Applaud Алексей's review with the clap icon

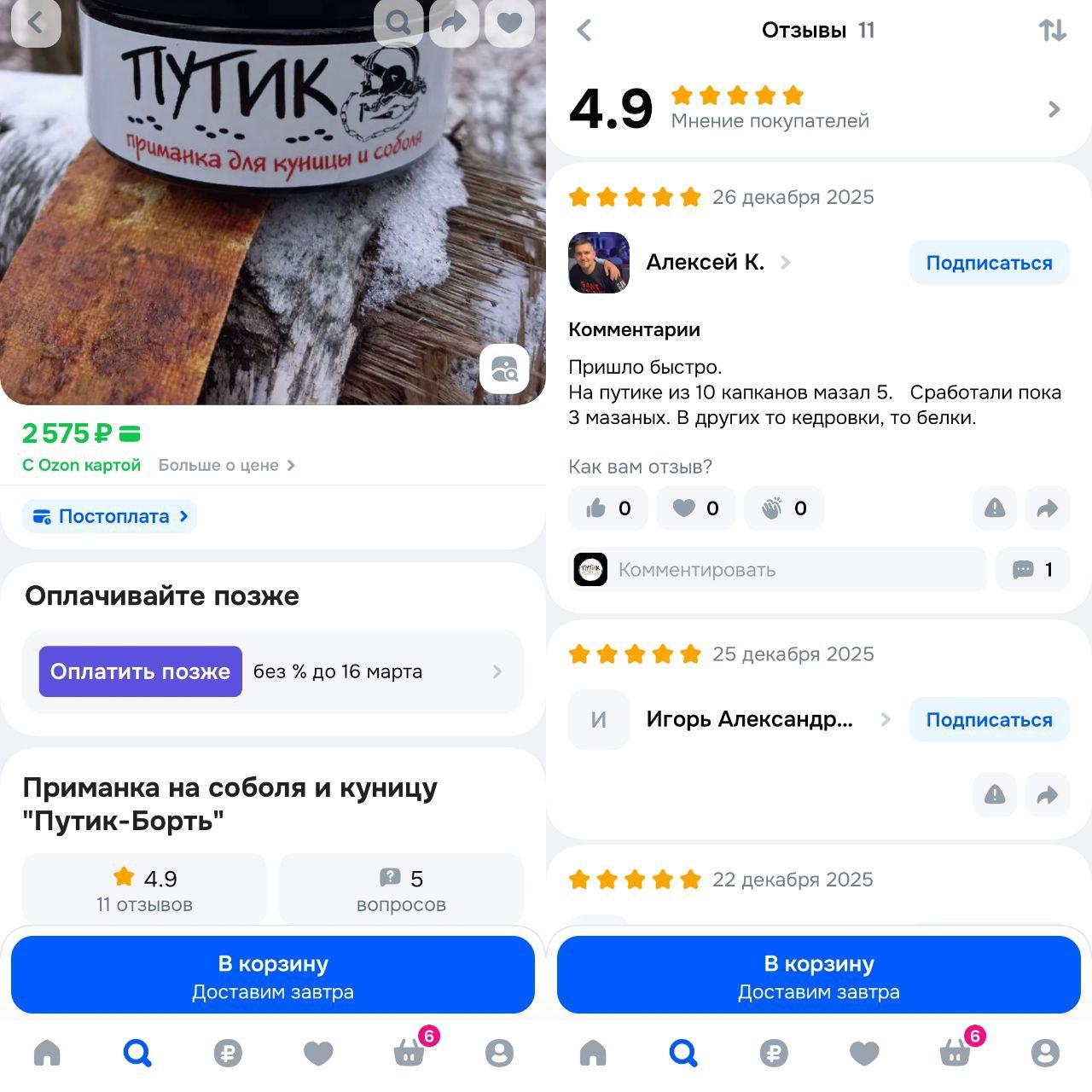783,508
